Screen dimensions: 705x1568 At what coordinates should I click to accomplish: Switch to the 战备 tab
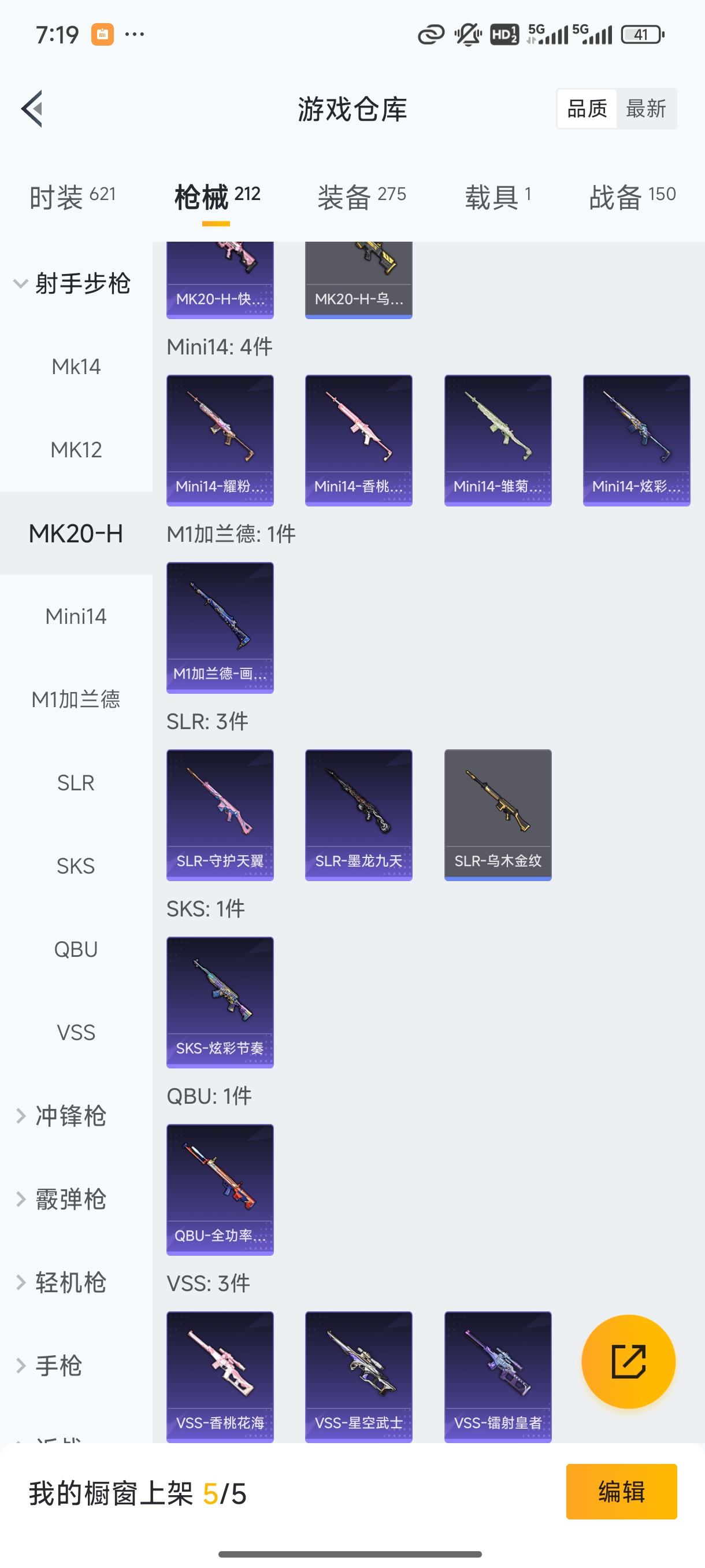coord(632,197)
